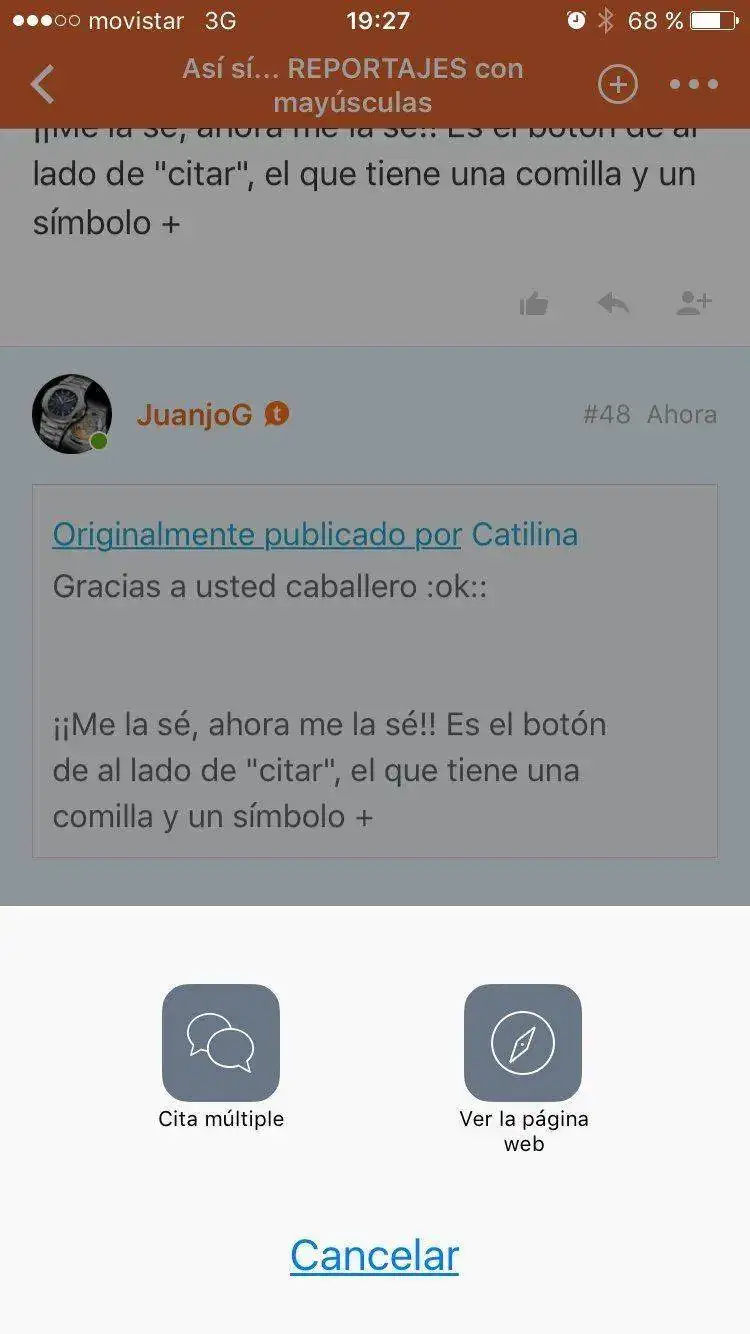Follow the Originalmente publicado por link
This screenshot has width=750, height=1334.
pyautogui.click(x=257, y=535)
